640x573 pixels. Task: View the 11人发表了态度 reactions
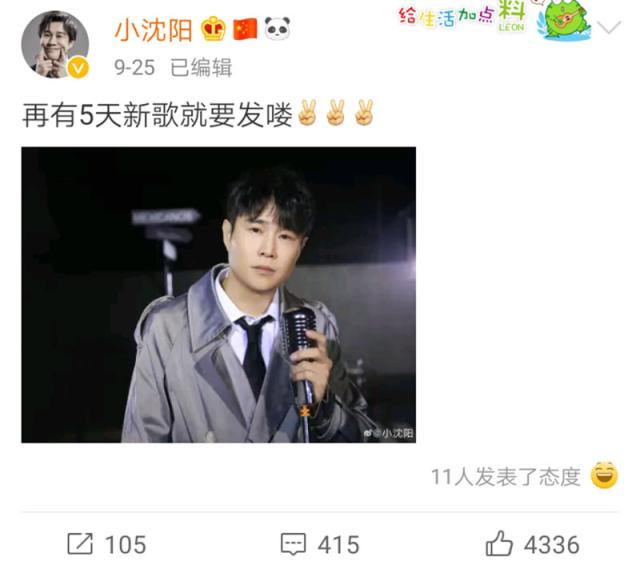pos(506,476)
